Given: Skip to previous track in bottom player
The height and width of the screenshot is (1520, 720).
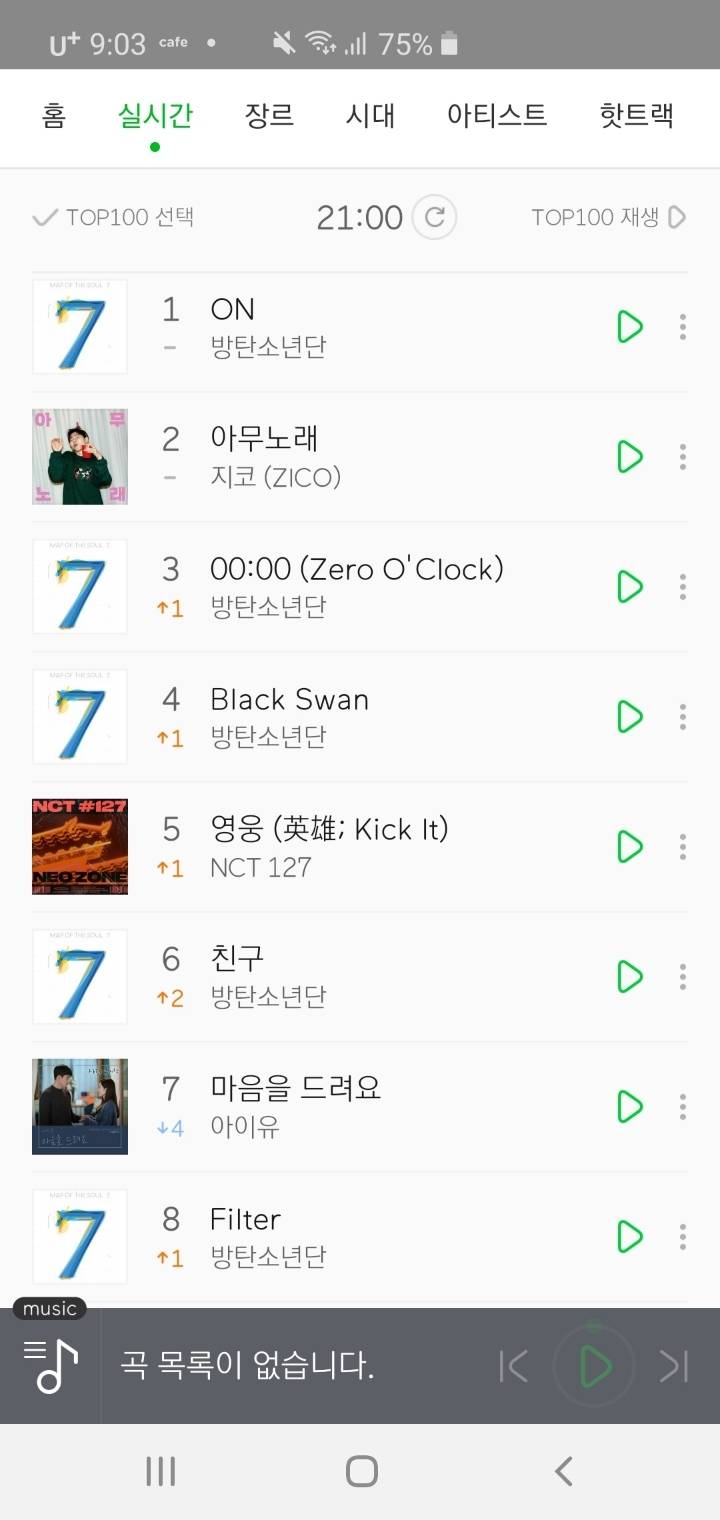Looking at the screenshot, I should point(513,1364).
